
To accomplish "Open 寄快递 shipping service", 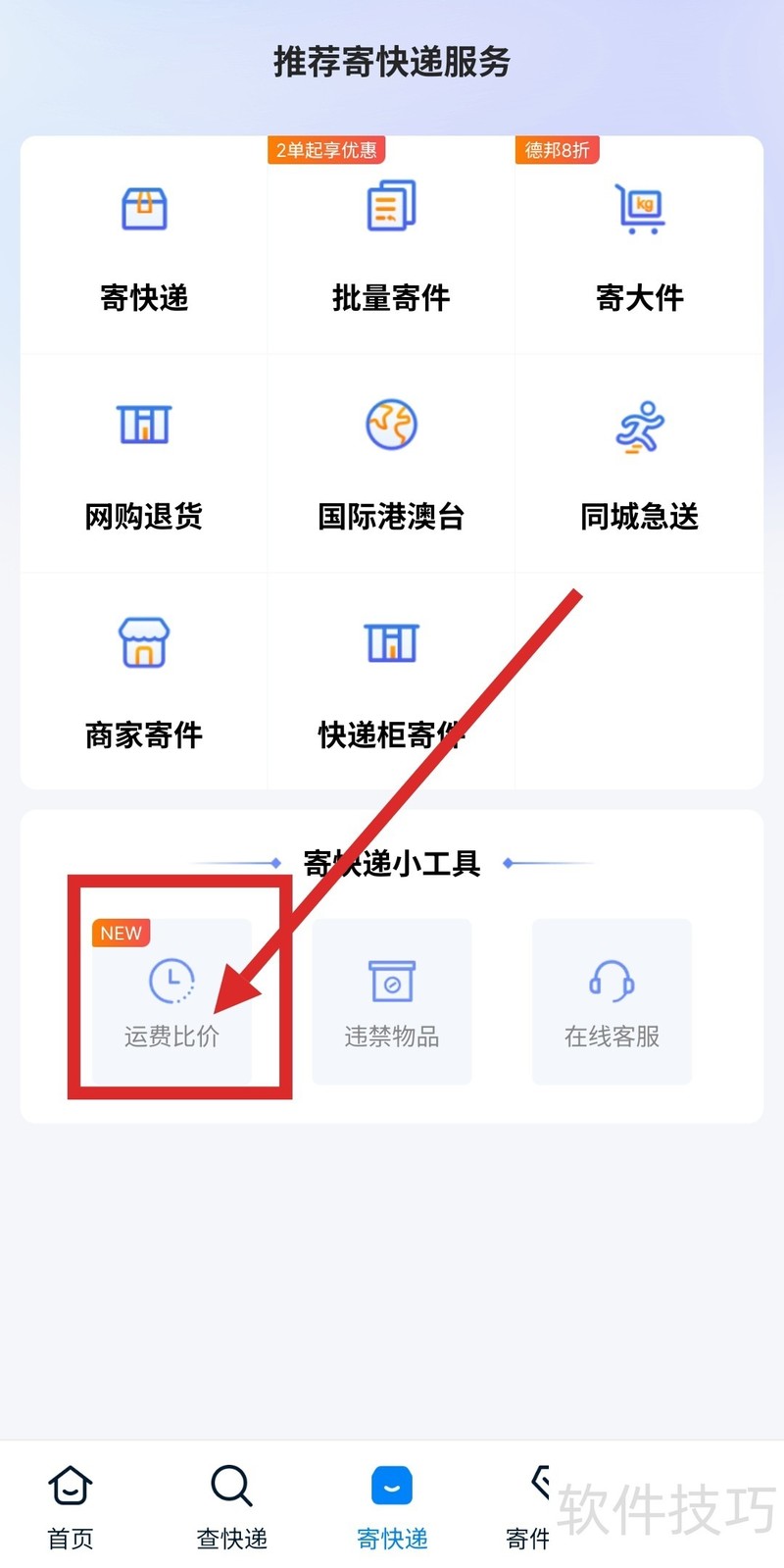I will (144, 245).
